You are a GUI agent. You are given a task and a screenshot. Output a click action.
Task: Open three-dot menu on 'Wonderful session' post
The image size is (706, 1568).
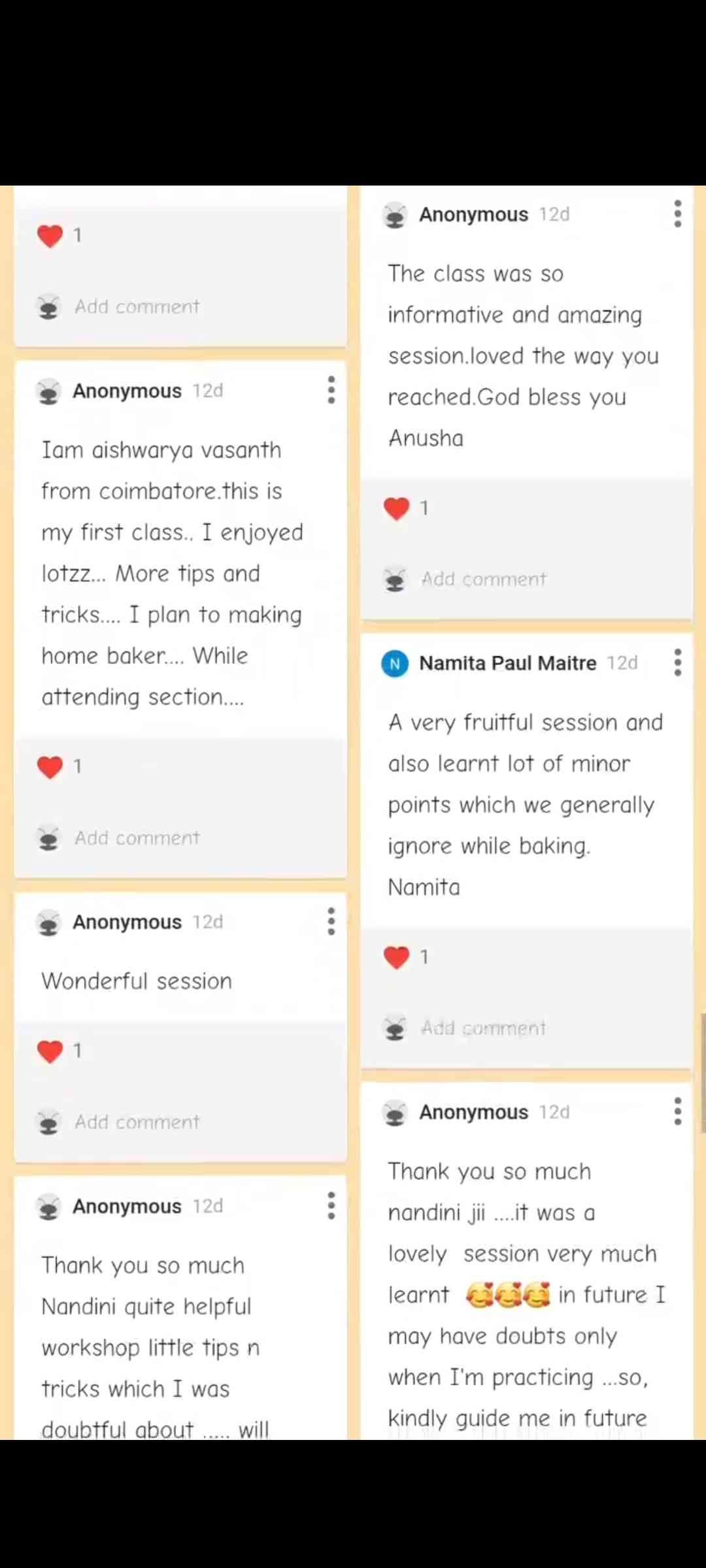pos(331,921)
